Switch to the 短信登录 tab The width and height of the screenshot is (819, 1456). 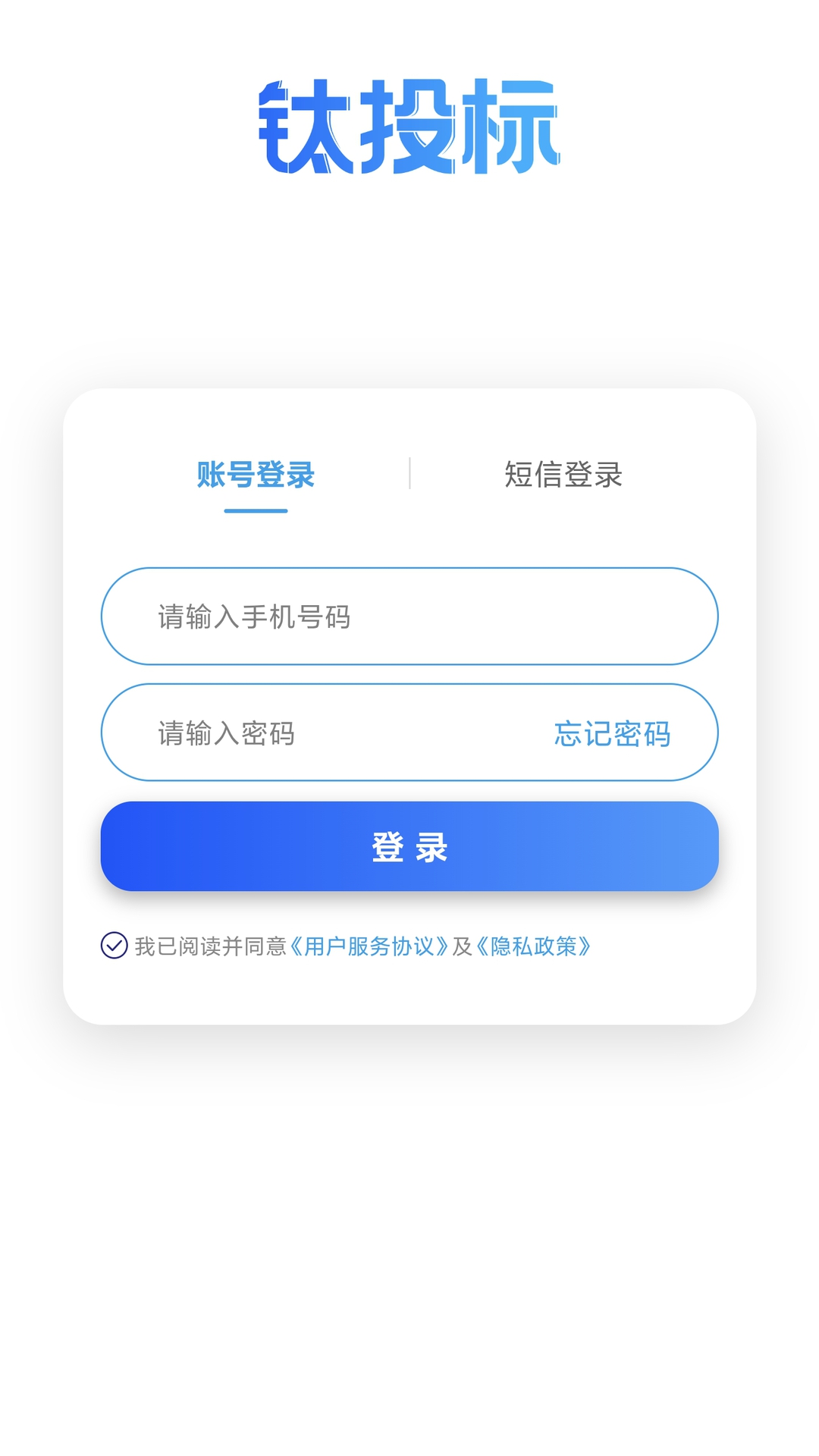tap(563, 475)
